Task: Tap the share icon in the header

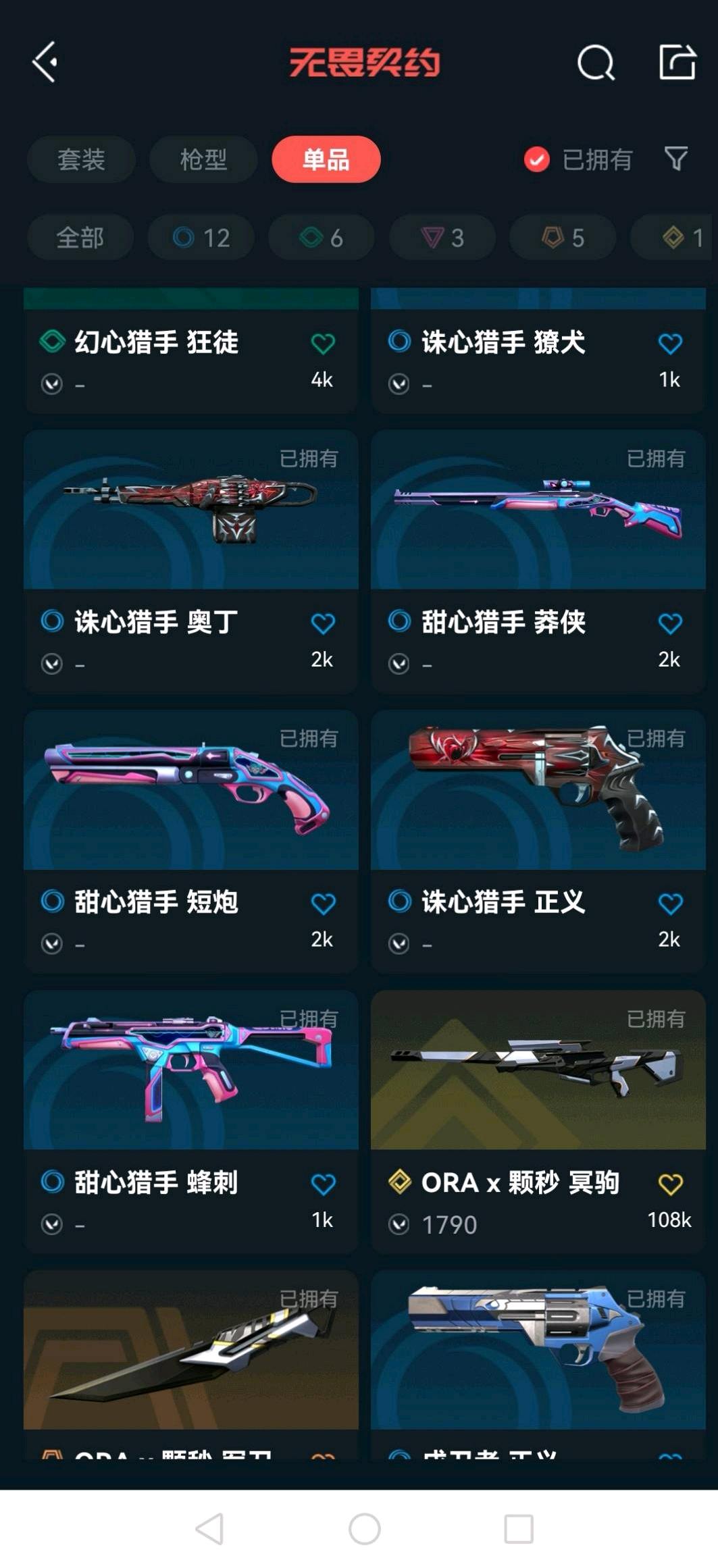Action: pos(677,62)
